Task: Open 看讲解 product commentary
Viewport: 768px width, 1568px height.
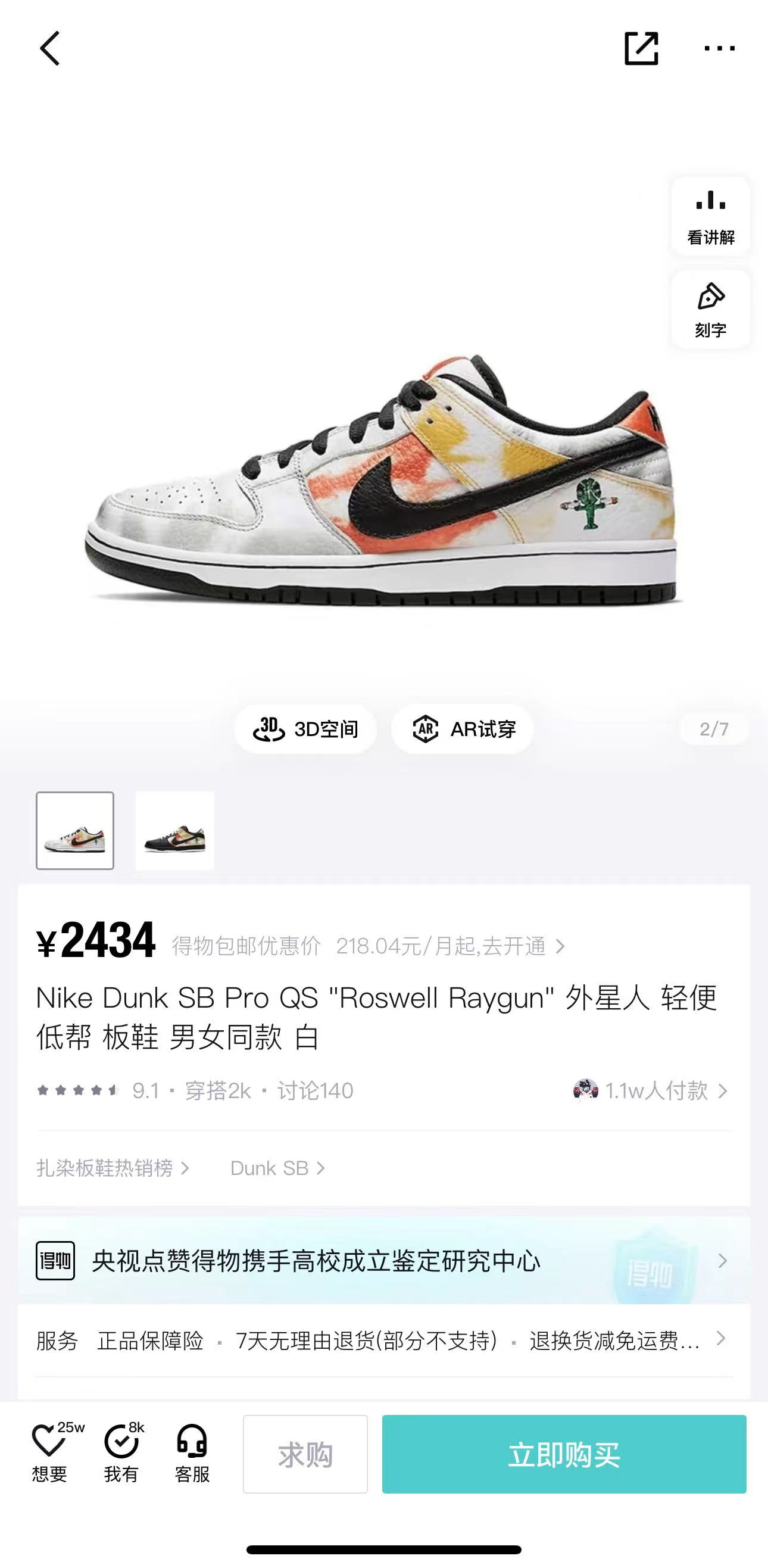Action: 710,217
